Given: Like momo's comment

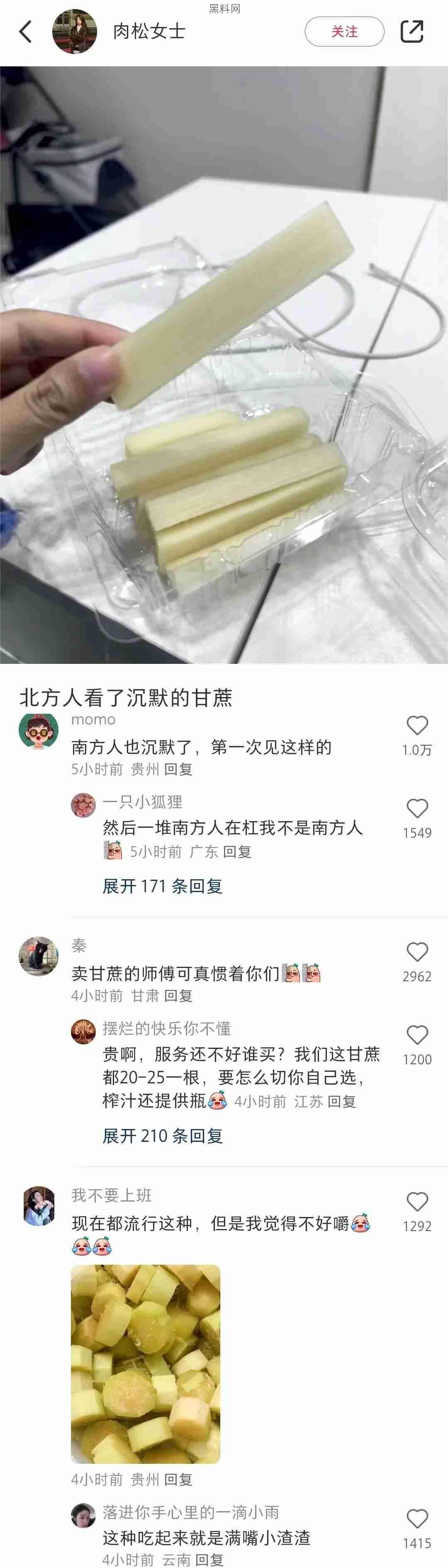Looking at the screenshot, I should click(x=417, y=725).
